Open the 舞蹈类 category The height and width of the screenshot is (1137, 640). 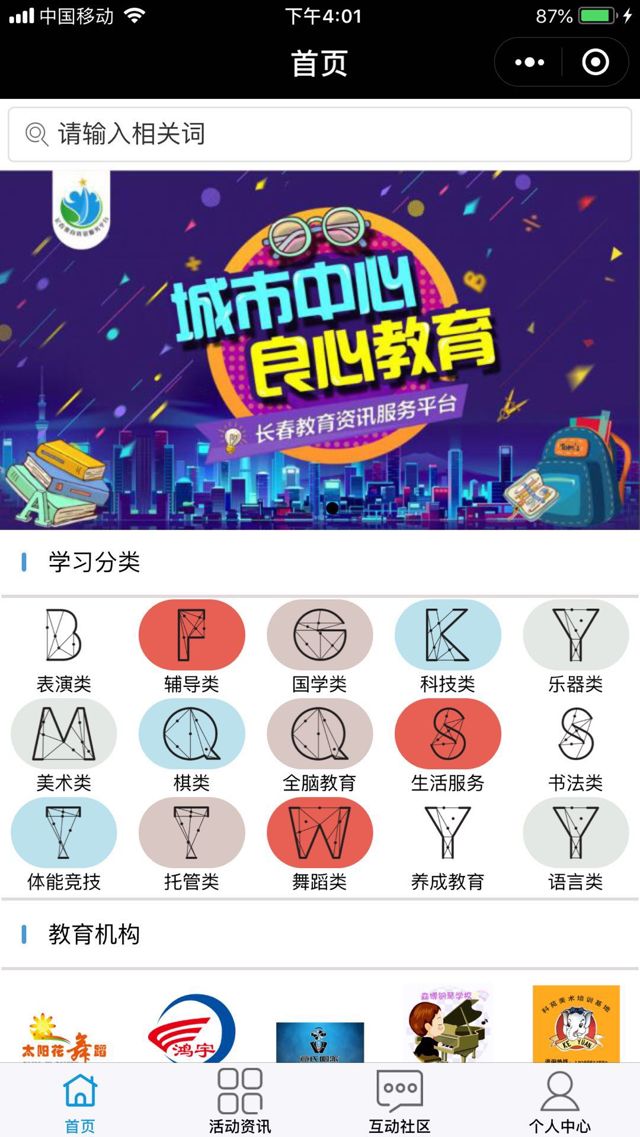(x=320, y=843)
